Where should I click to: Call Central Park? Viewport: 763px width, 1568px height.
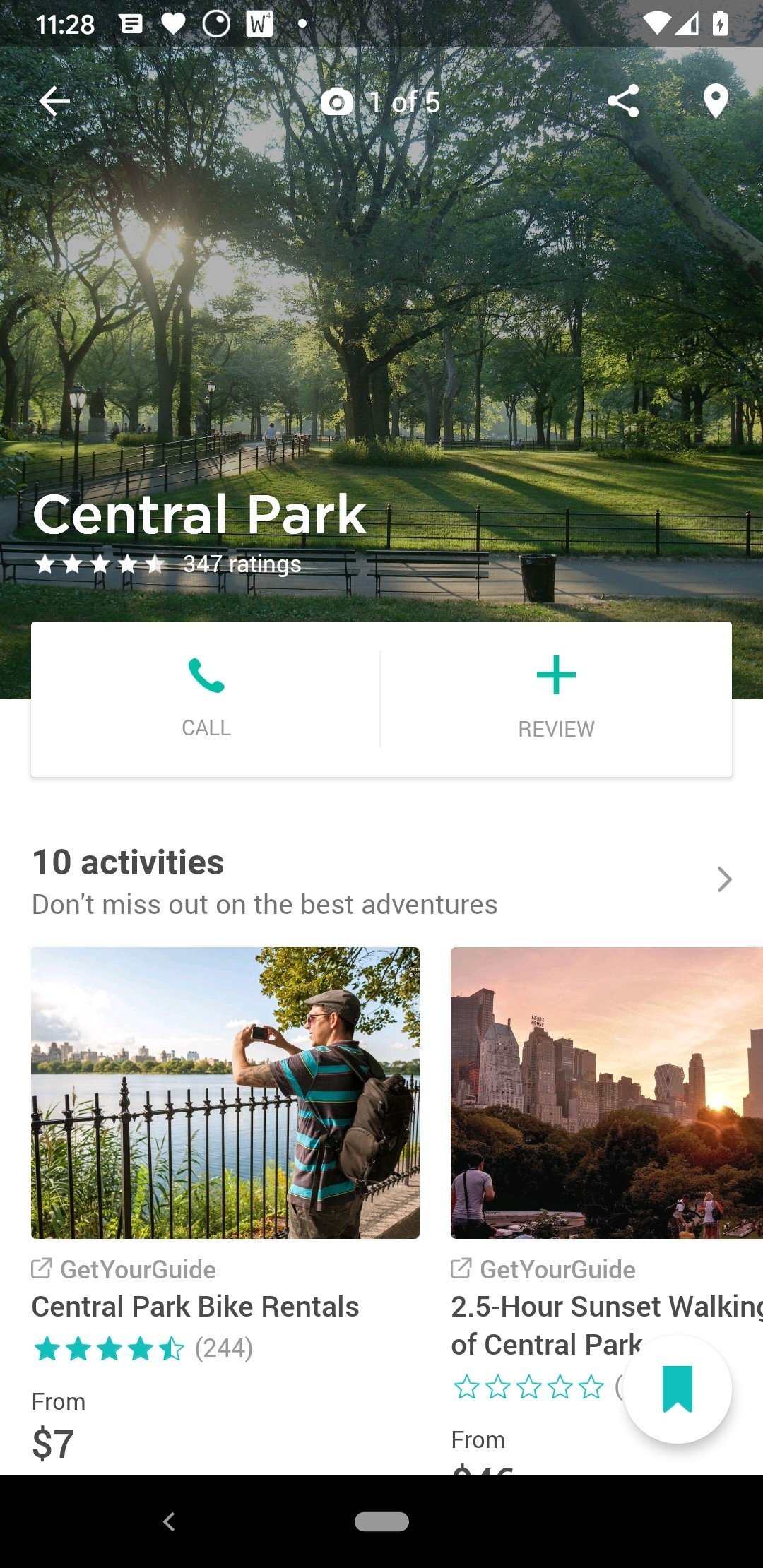(206, 698)
